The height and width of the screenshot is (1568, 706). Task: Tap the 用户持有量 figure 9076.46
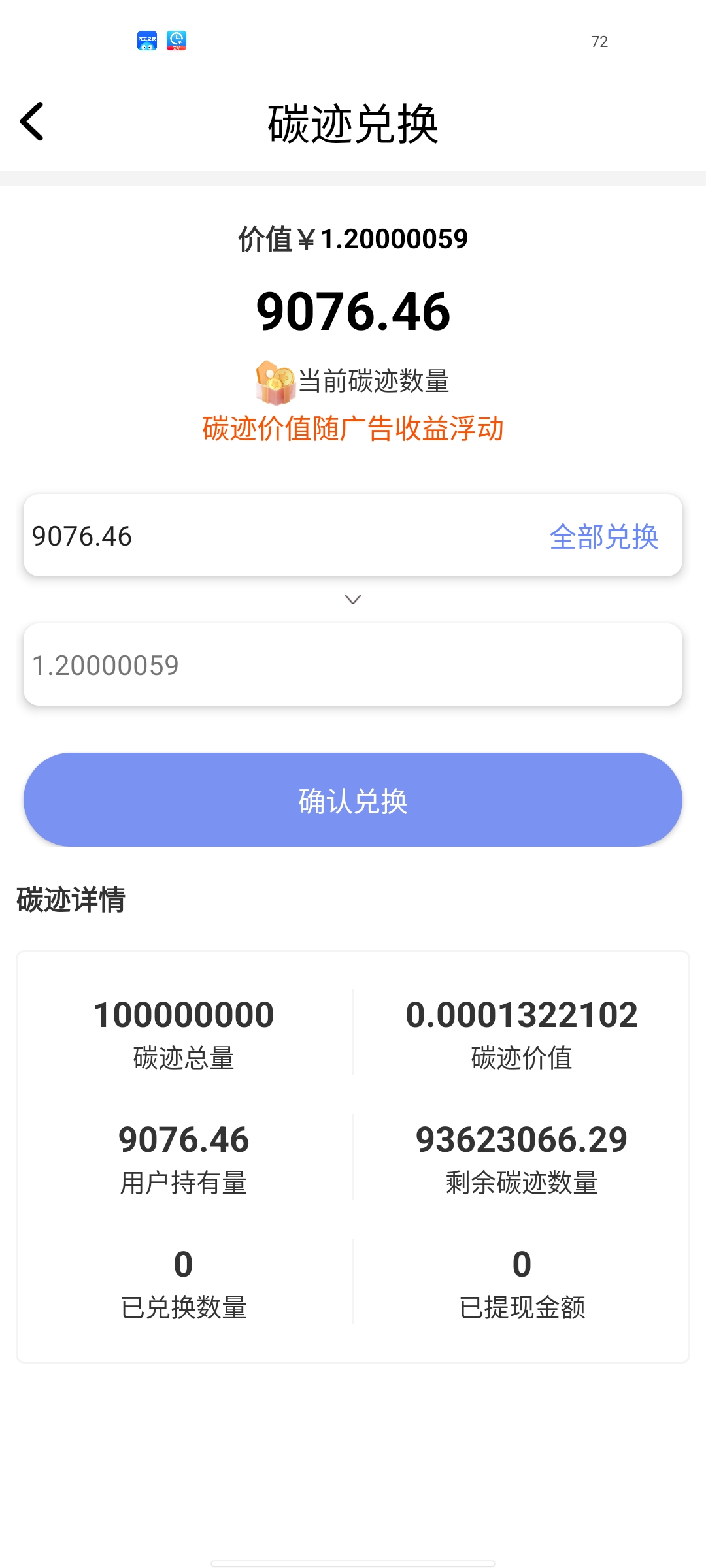[x=184, y=1139]
